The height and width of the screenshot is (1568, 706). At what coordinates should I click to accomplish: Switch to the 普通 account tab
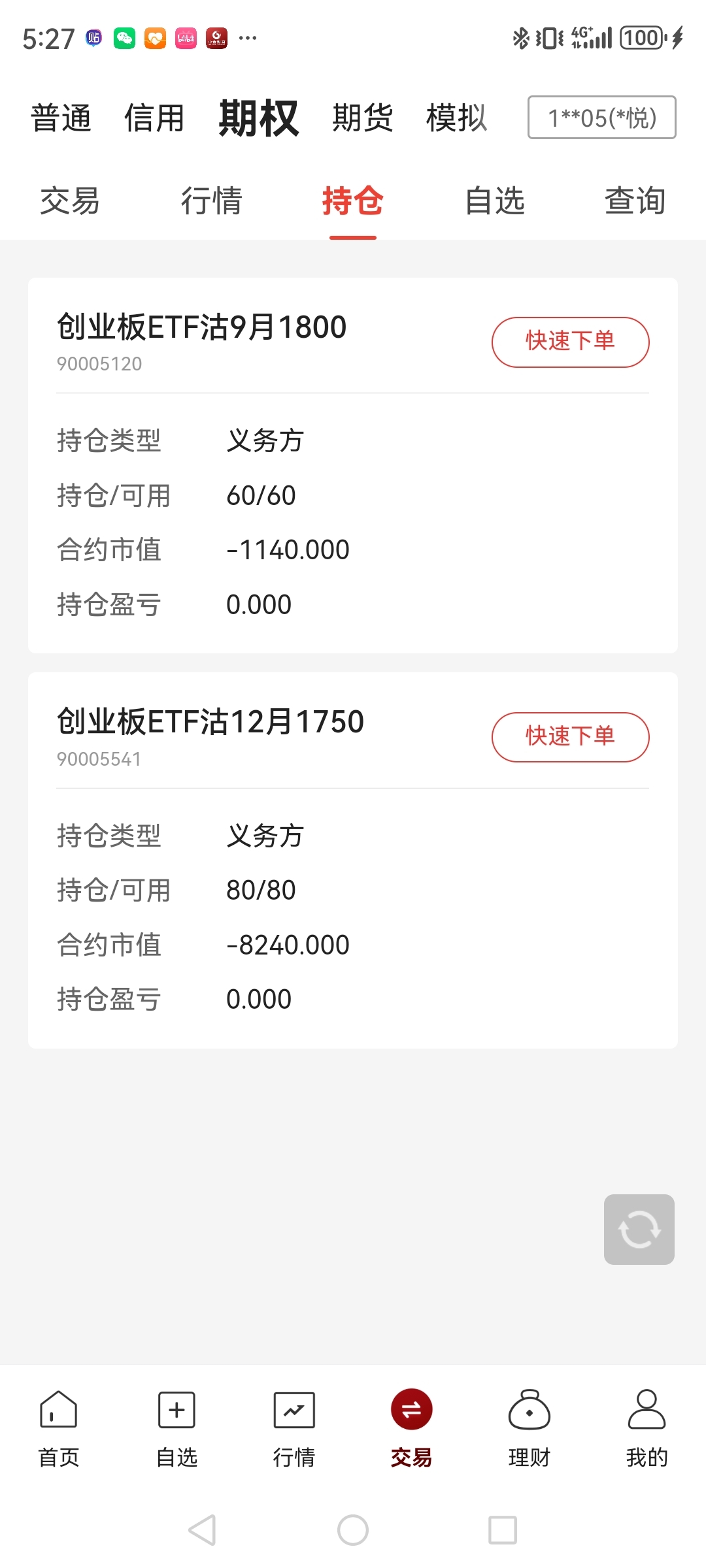click(61, 118)
